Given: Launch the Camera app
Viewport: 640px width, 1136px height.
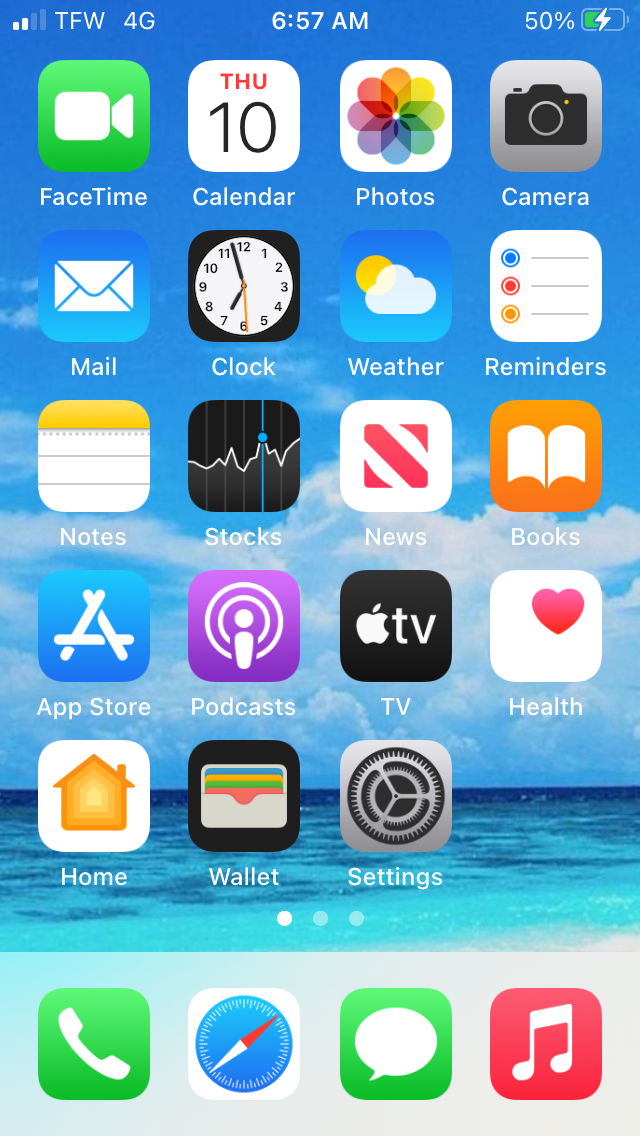Looking at the screenshot, I should pyautogui.click(x=546, y=116).
